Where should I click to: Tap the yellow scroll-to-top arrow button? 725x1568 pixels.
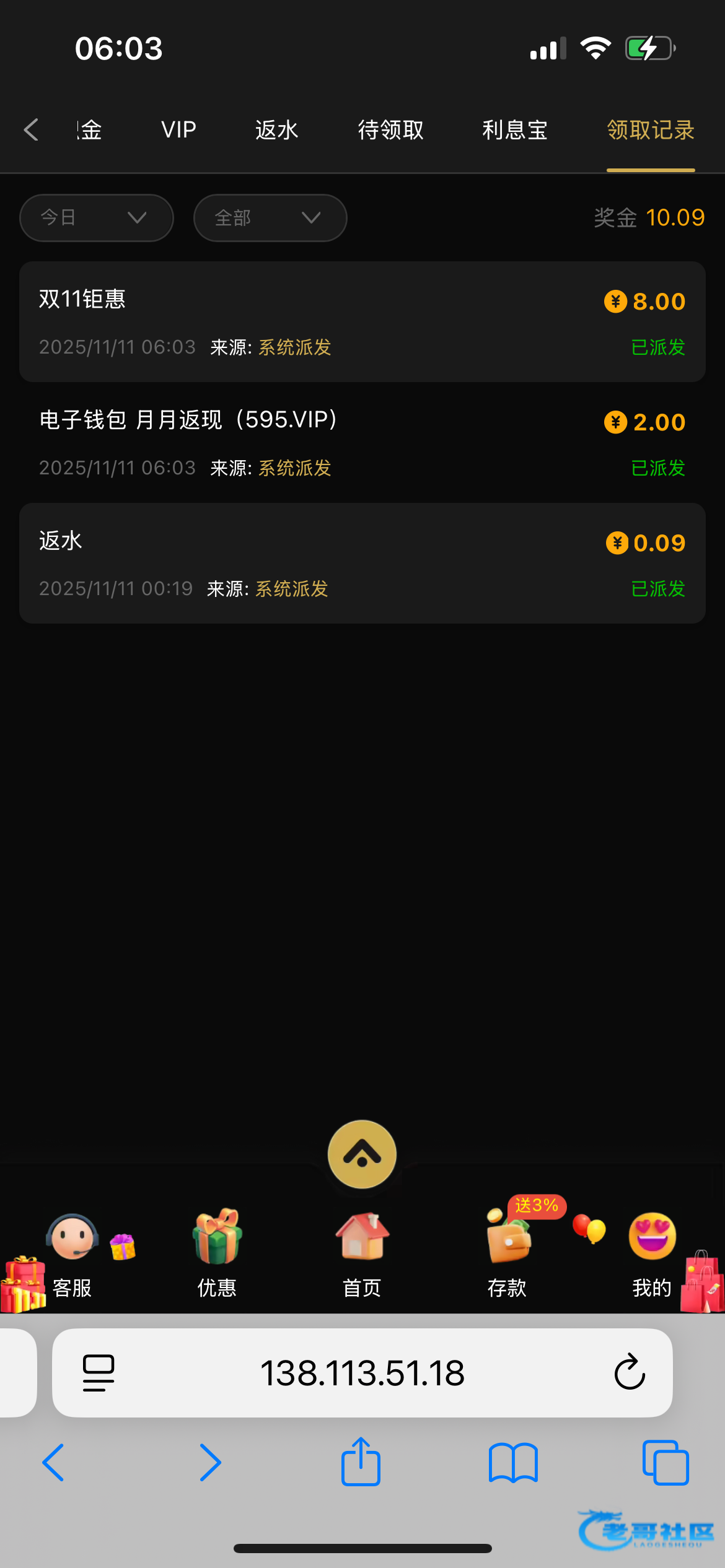point(362,1154)
